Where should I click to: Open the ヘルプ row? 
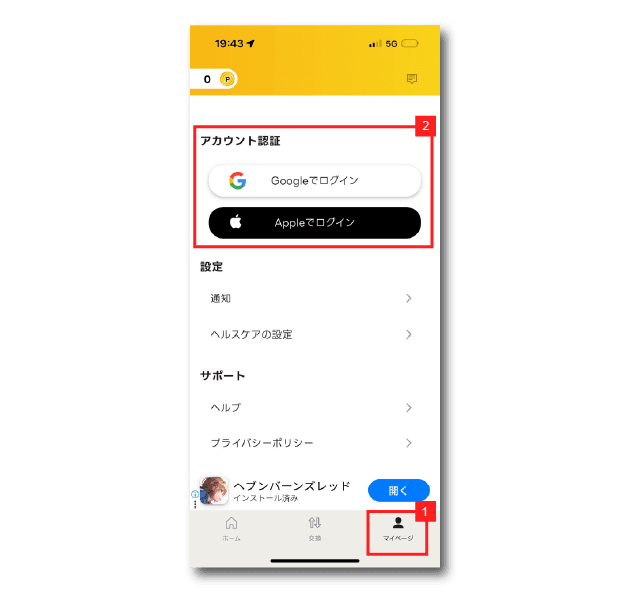click(312, 407)
